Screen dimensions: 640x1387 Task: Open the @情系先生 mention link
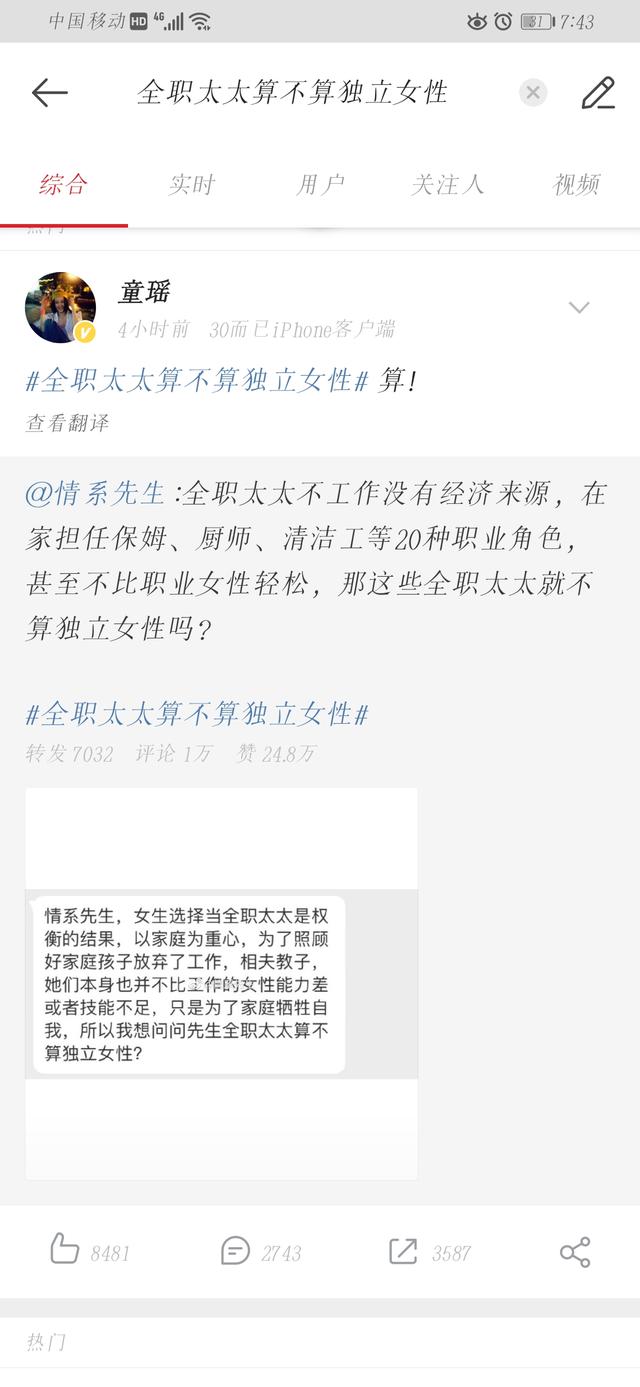(95, 493)
